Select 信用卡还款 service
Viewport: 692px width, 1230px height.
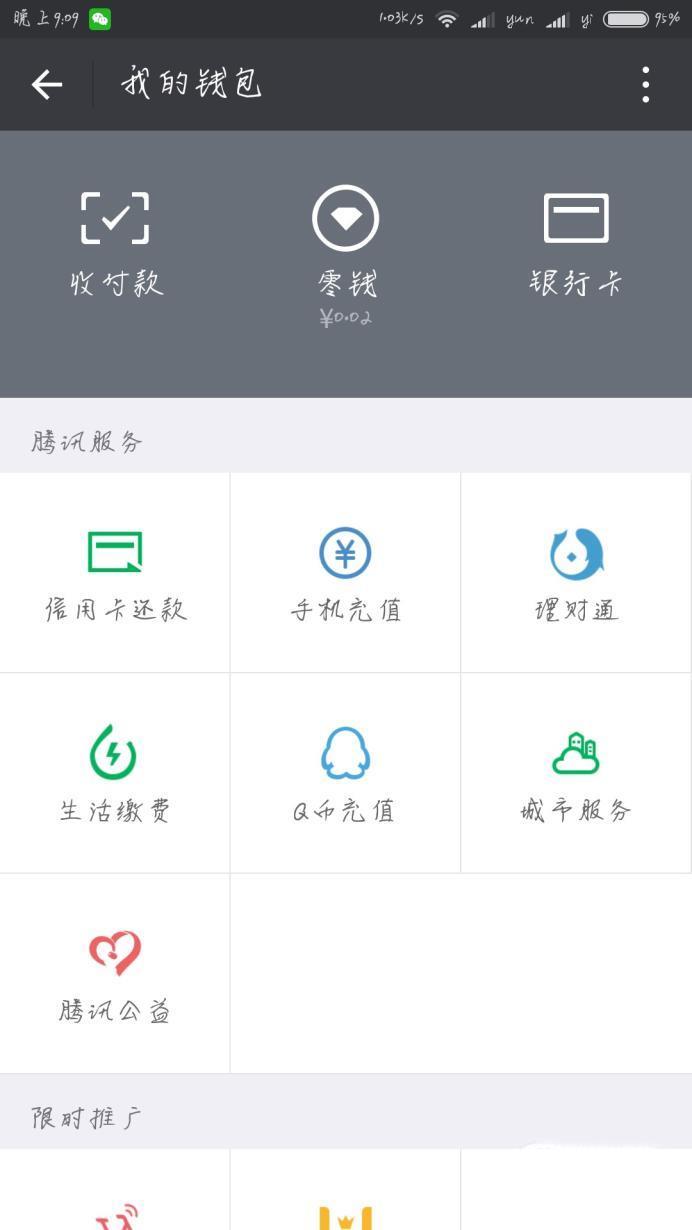(115, 573)
